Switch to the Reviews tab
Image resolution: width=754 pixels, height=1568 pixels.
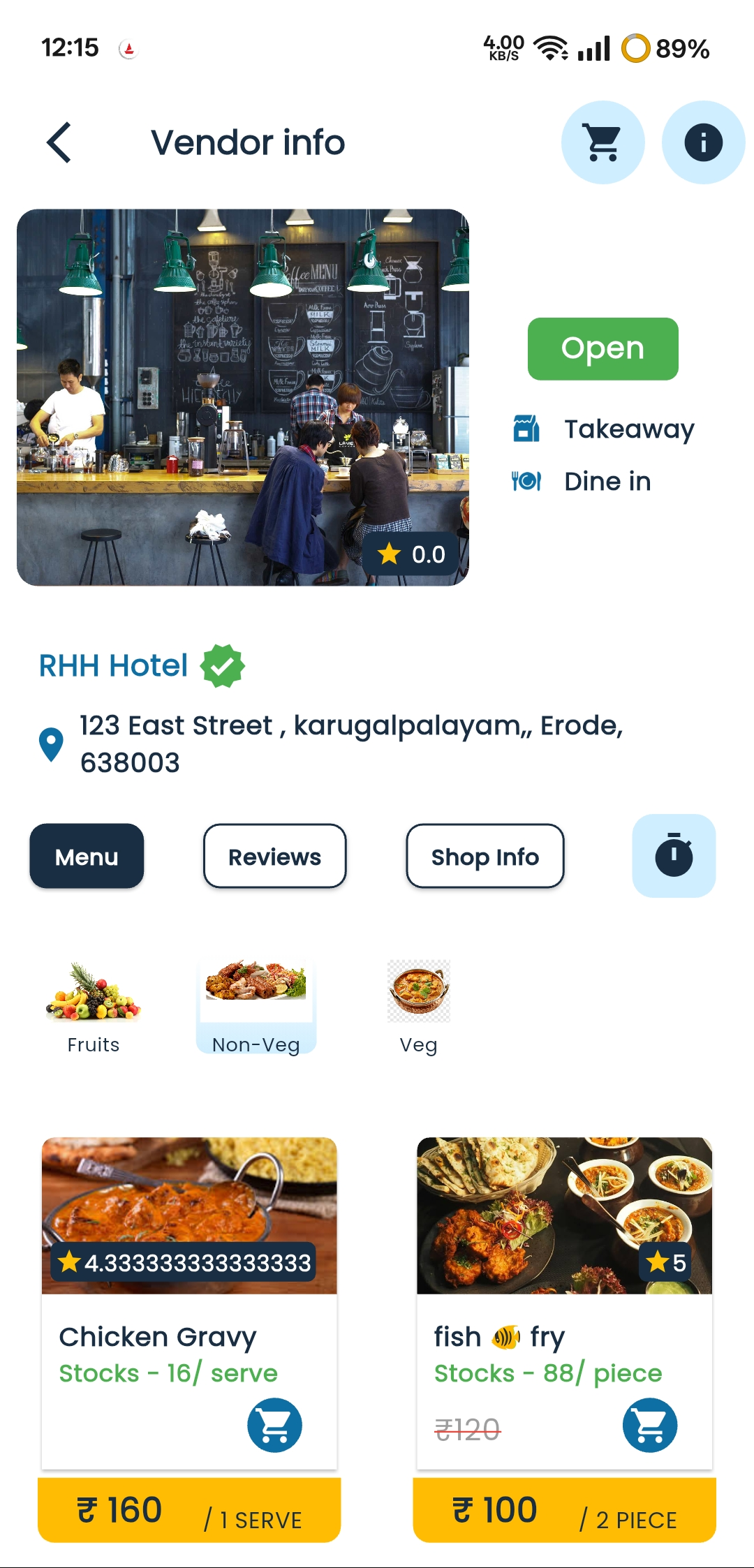pos(275,856)
